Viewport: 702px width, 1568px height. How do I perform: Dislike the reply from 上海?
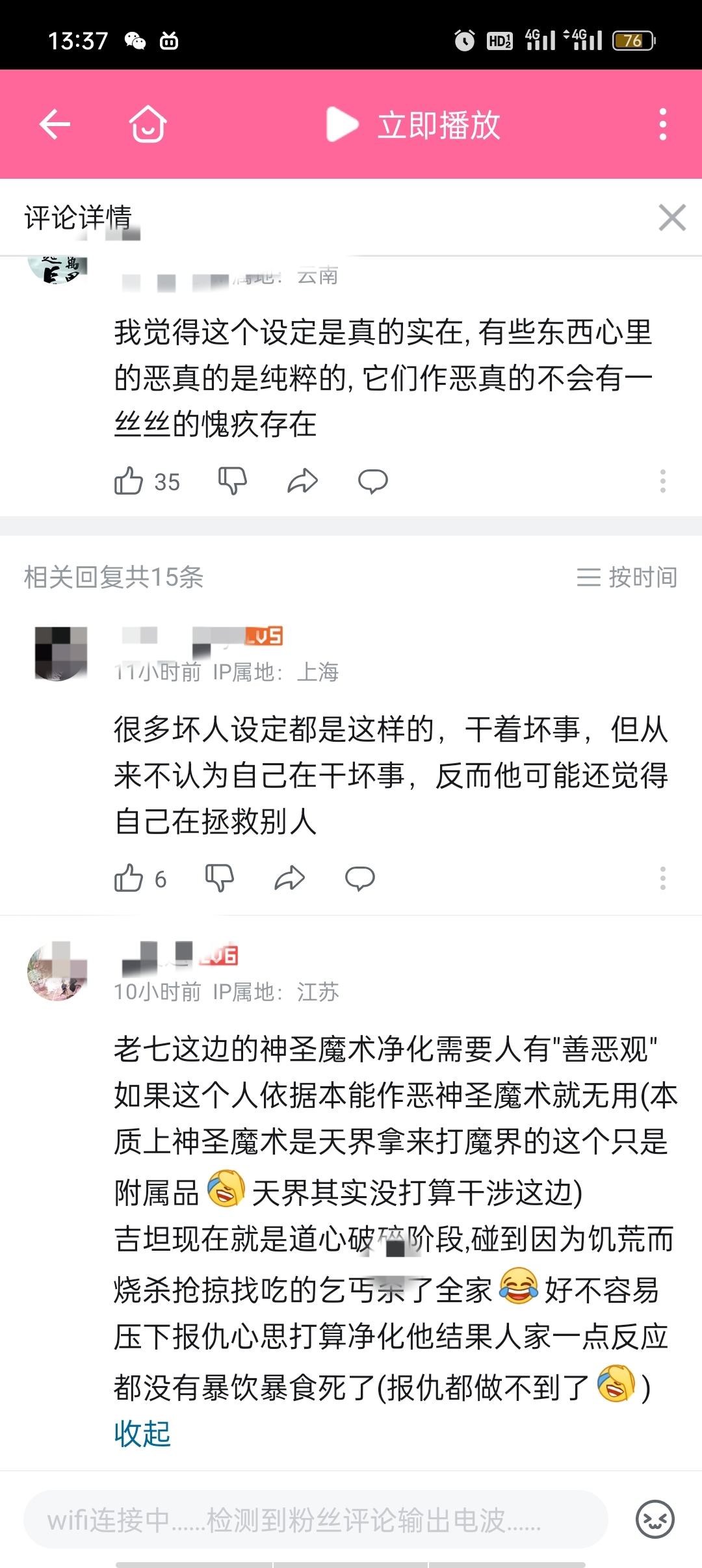tap(219, 878)
